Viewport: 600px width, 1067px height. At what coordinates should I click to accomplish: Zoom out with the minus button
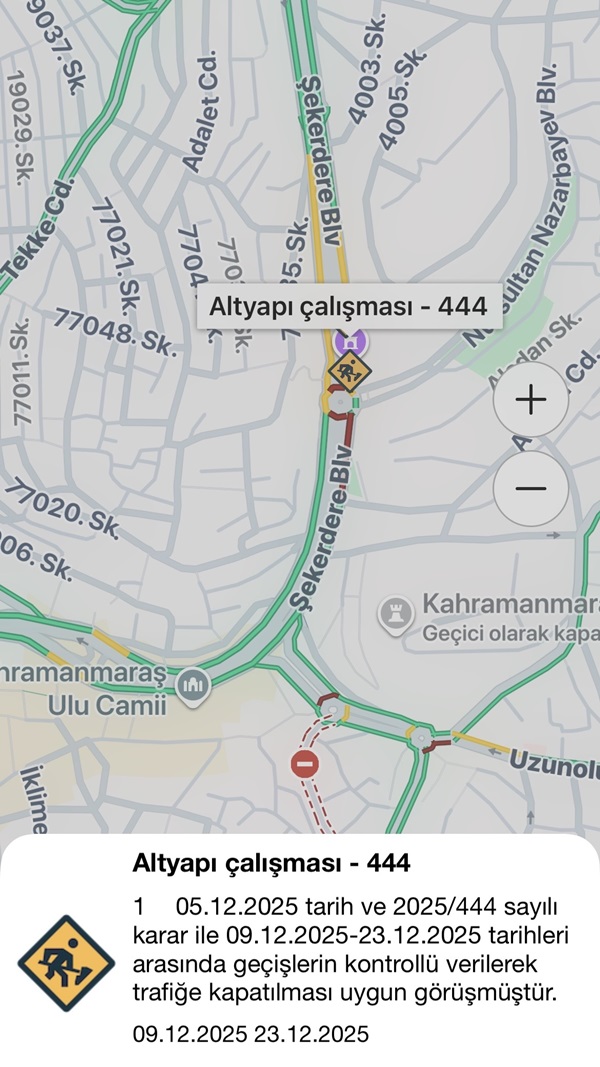530,488
